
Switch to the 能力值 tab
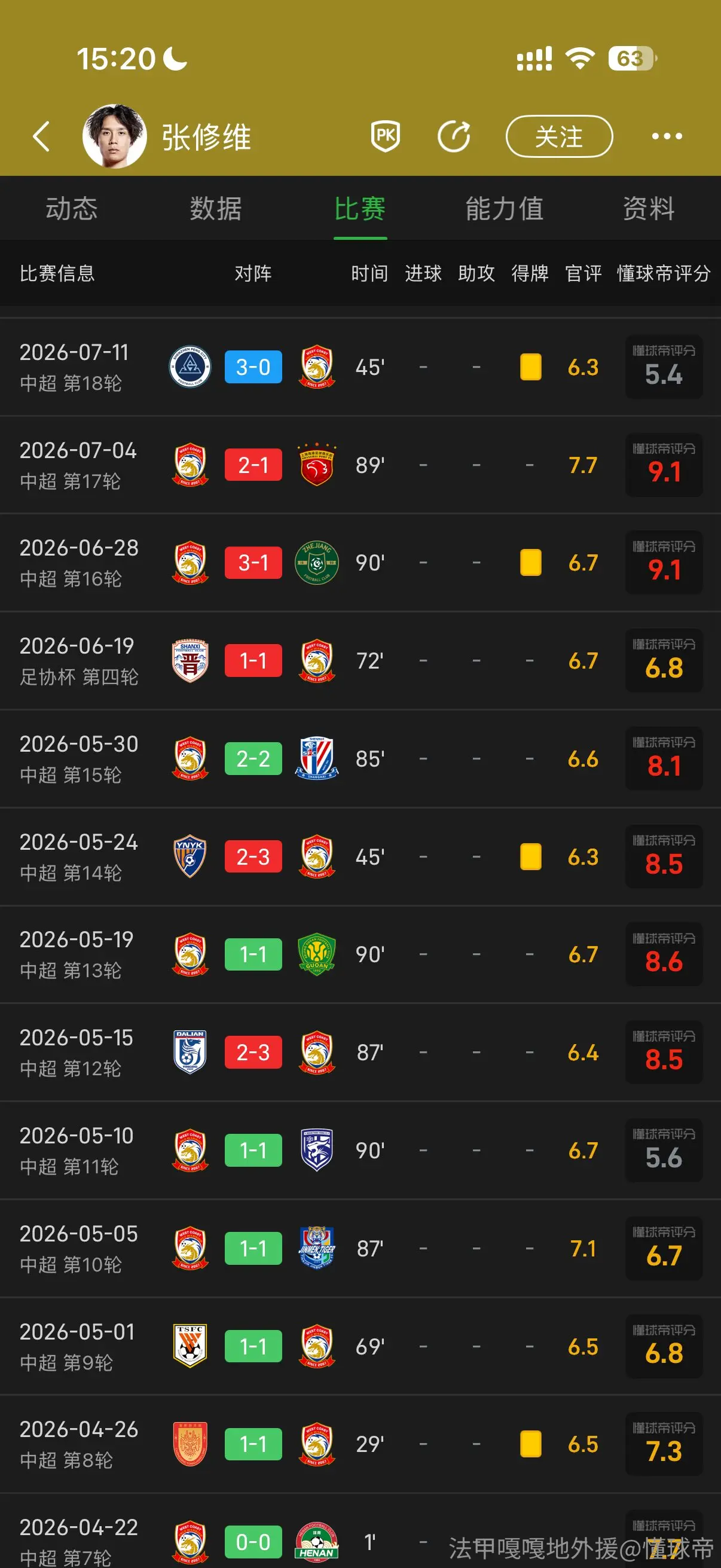(x=505, y=209)
